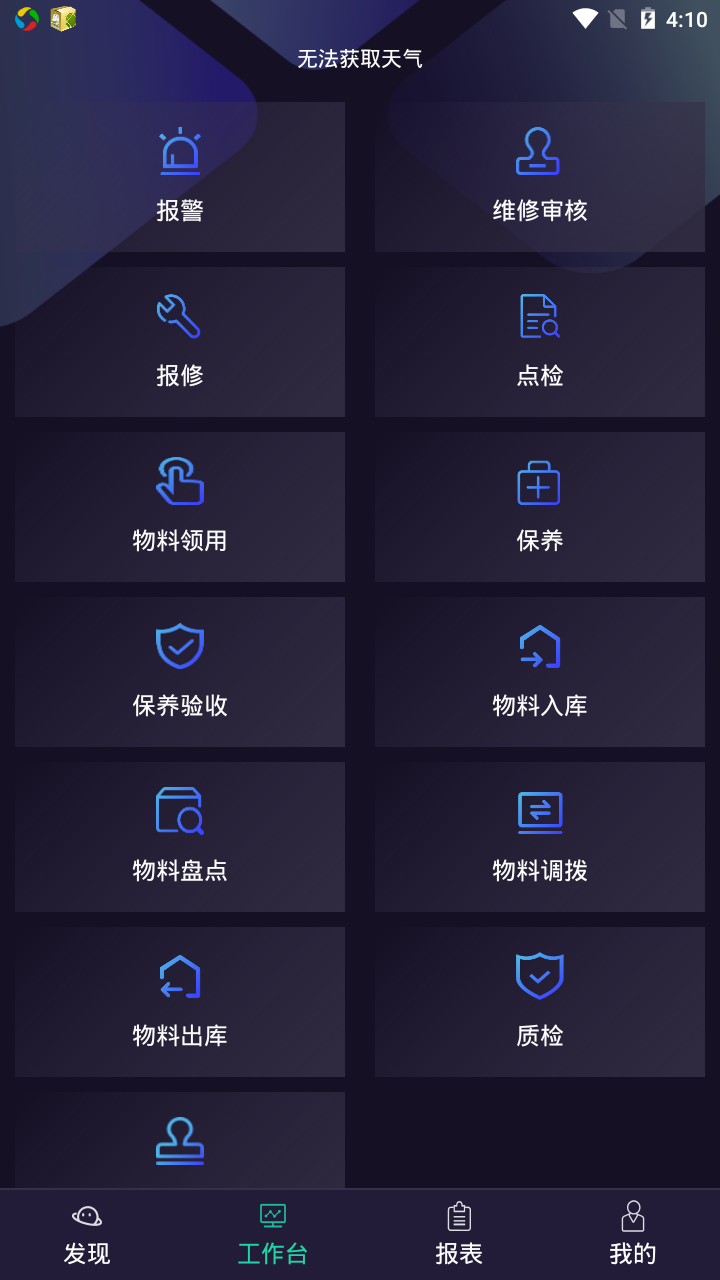The image size is (720, 1280).
Task: Switch to the 报表 reports tab
Action: (459, 1235)
